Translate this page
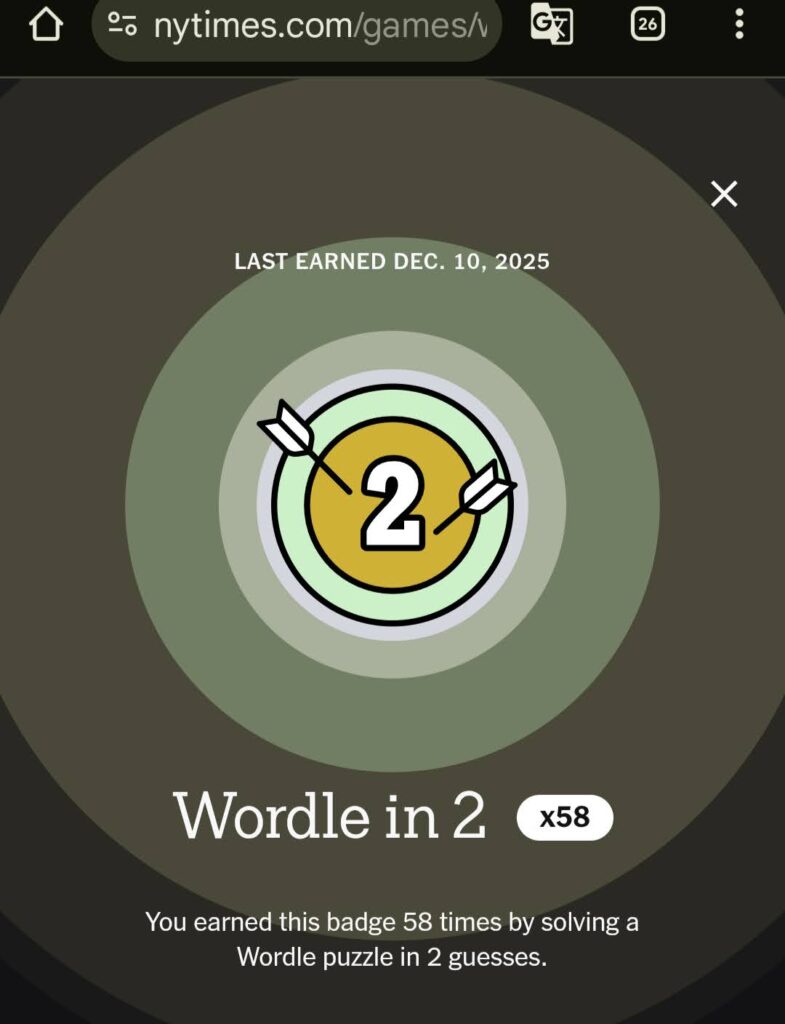 pos(551,24)
